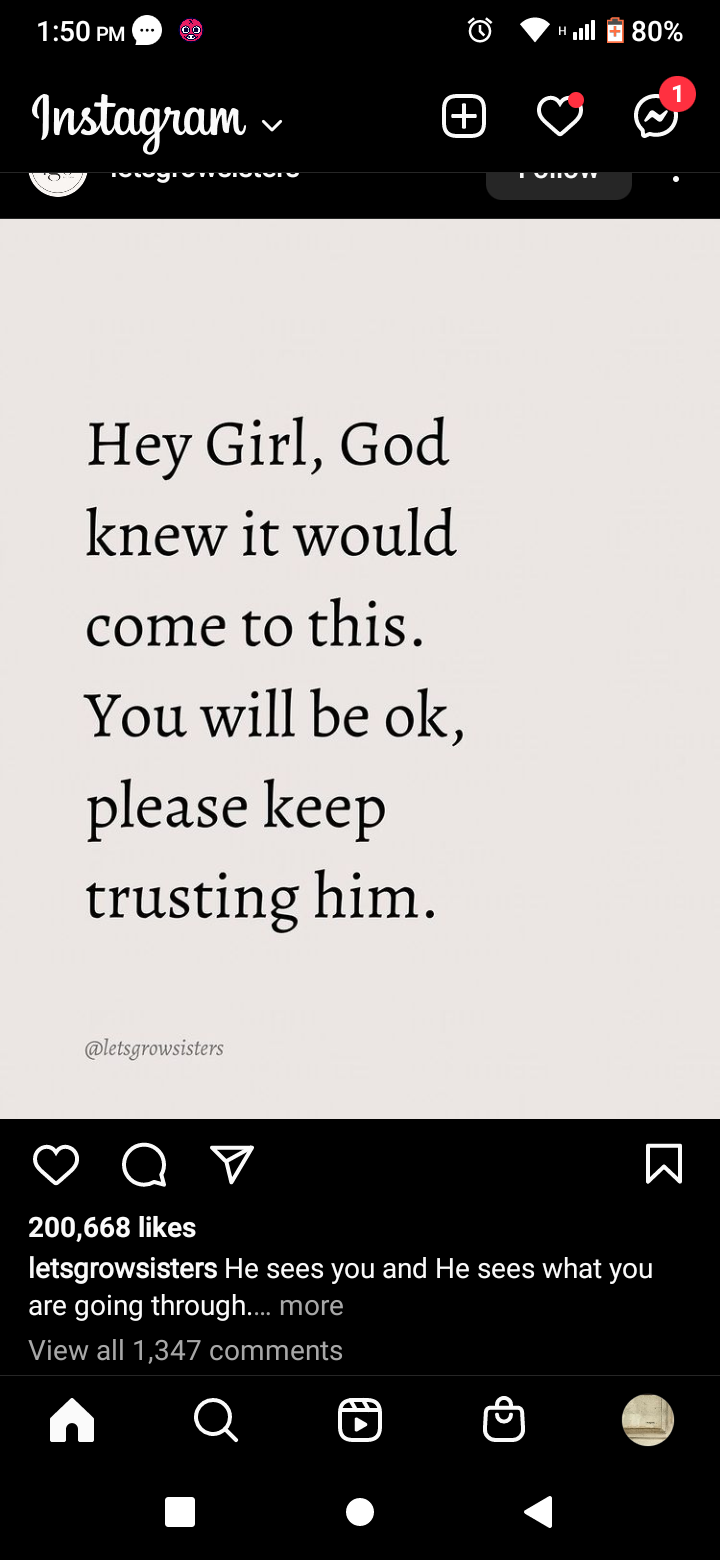Viewport: 720px width, 1560px height.
Task: Comment on the letsgrowsisters post
Action: [144, 1165]
